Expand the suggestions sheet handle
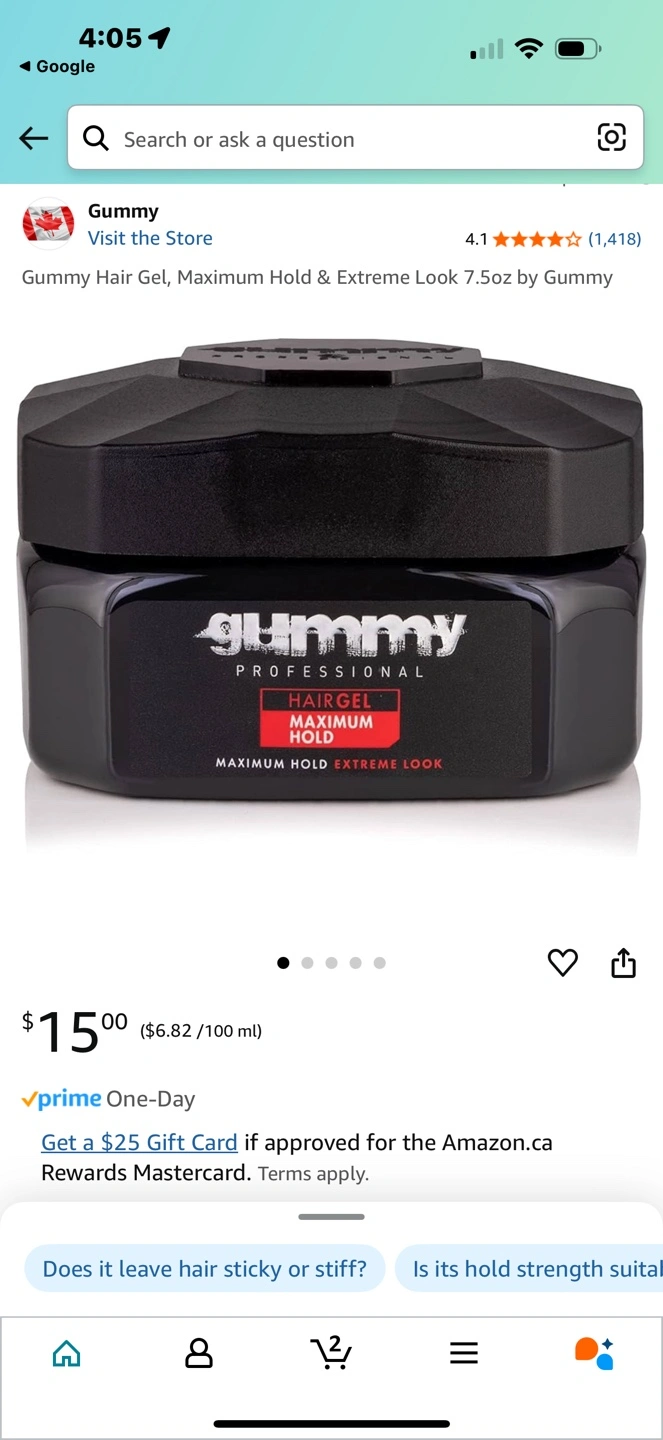Screen dimensions: 663x1440 [x=331, y=1217]
